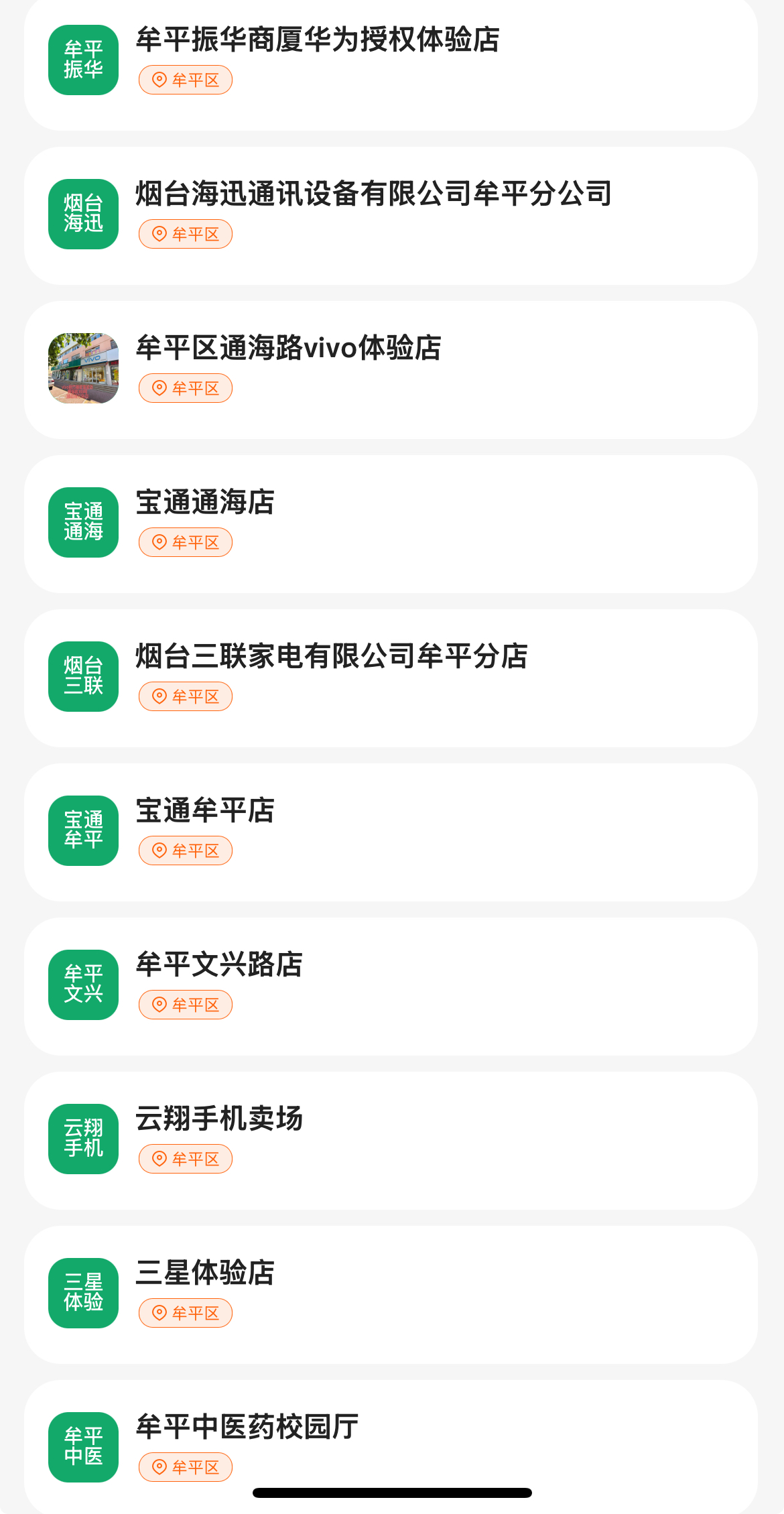This screenshot has width=784, height=1514.
Task: Open 牟平区通海路vivo体验店
Action: (288, 349)
